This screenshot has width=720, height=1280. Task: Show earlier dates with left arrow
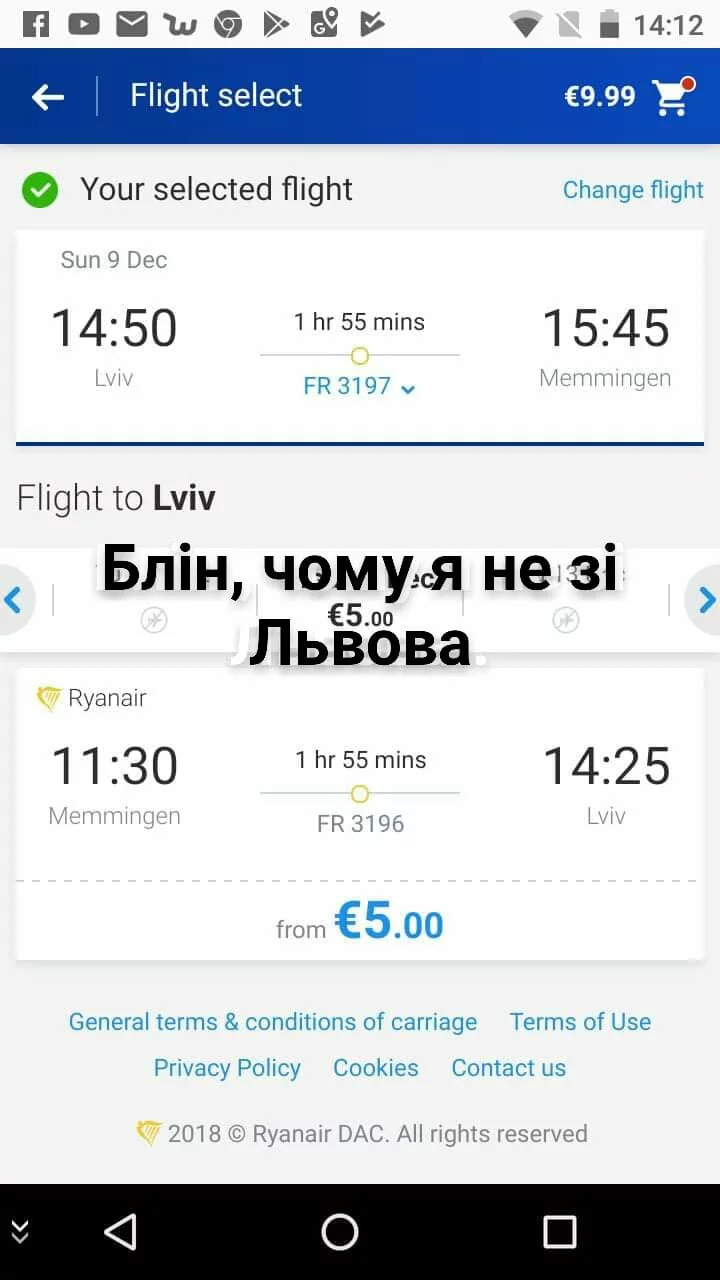(x=13, y=600)
